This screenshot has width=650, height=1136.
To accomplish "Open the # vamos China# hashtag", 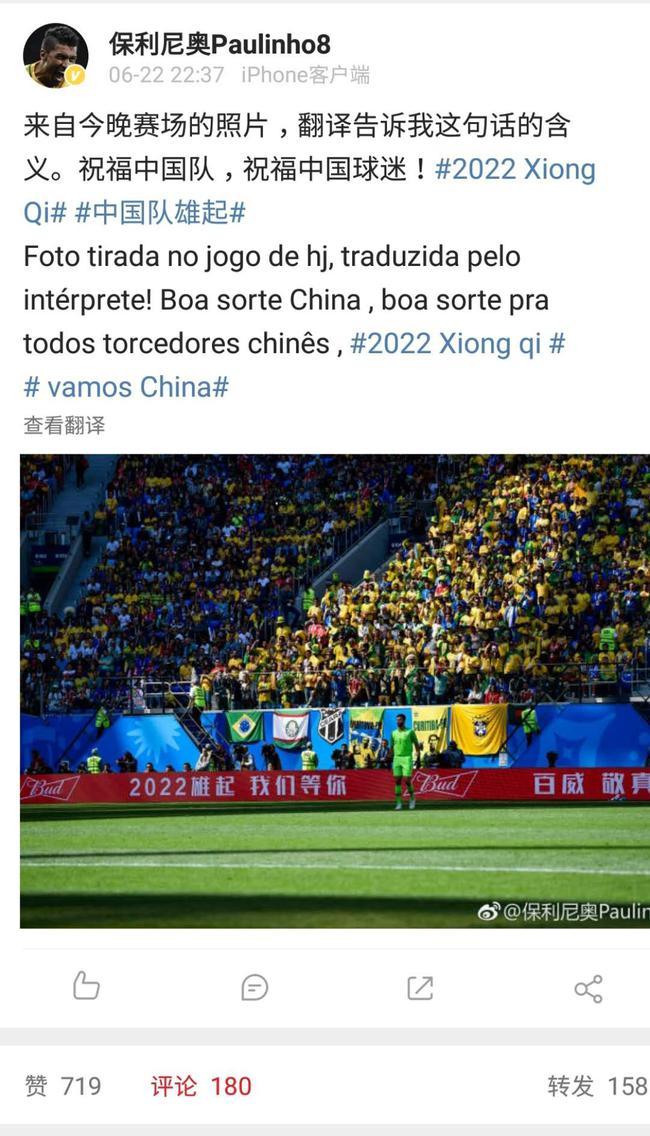I will pyautogui.click(x=126, y=387).
